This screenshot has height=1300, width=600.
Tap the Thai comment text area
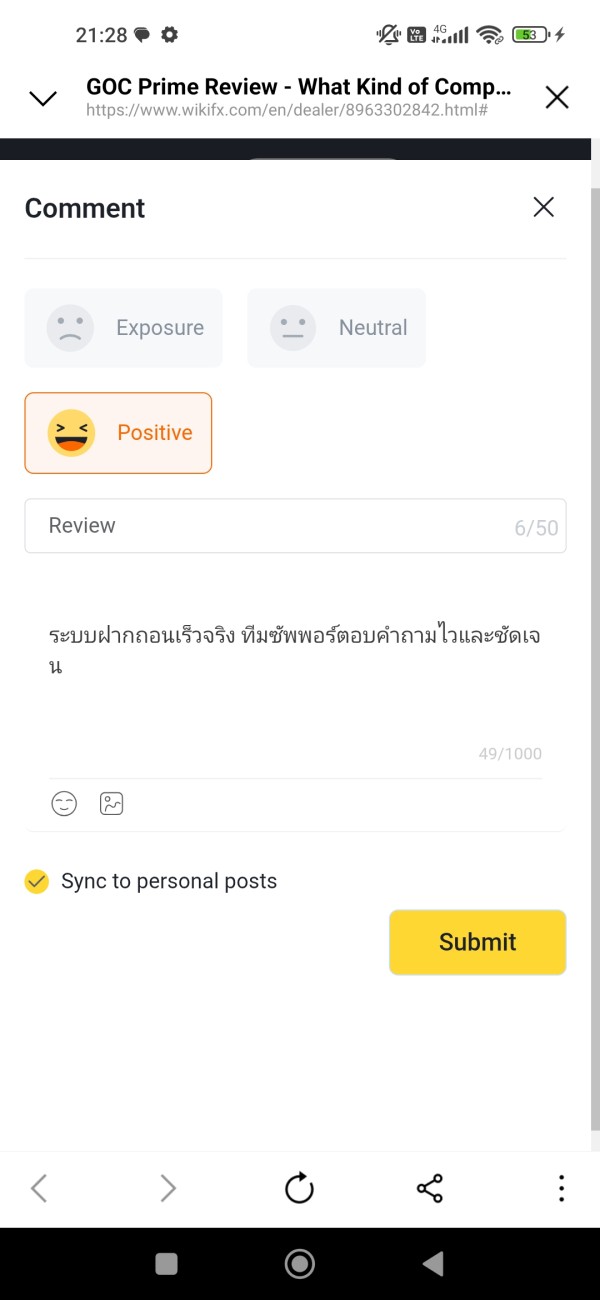[295, 680]
